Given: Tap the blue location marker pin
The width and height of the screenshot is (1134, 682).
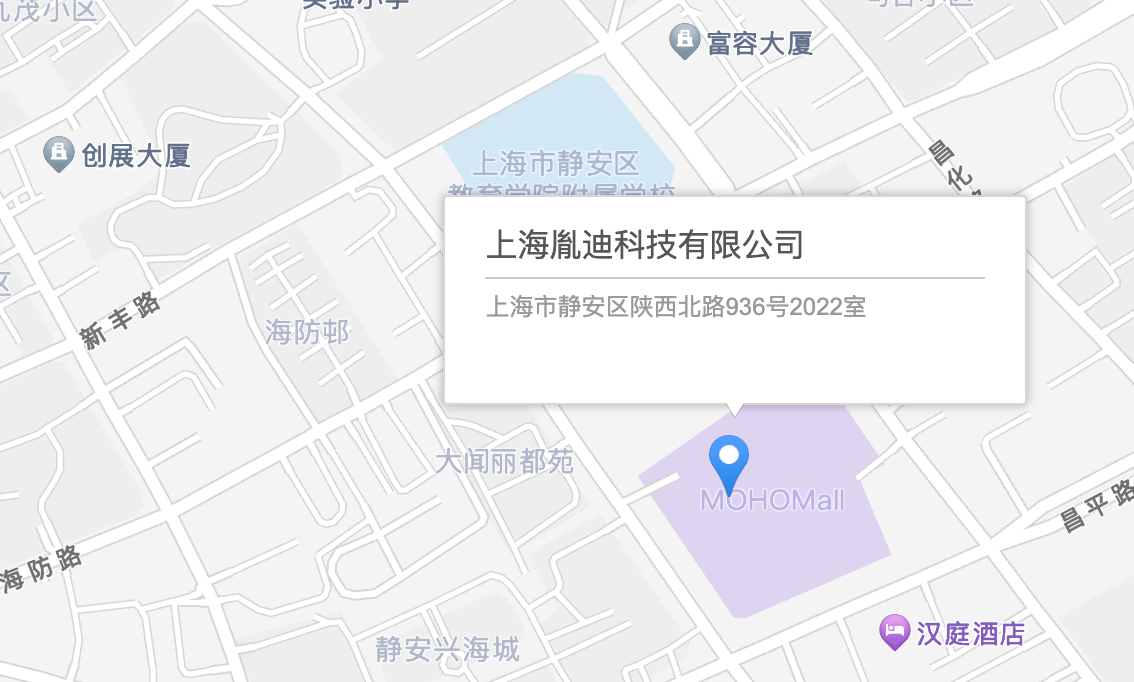Looking at the screenshot, I should click(729, 460).
